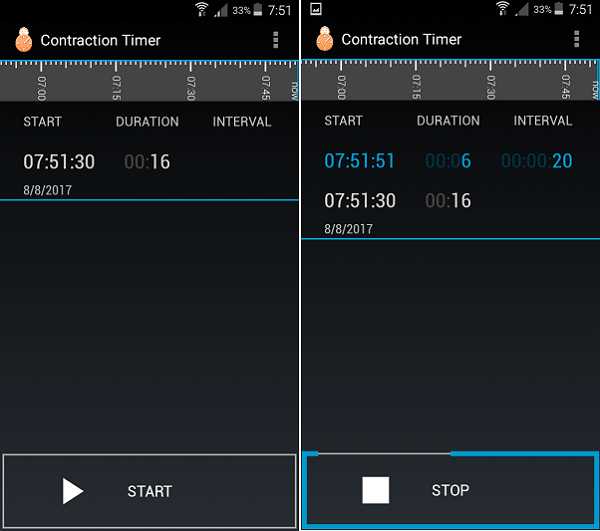Open overflow menu on the screen showing STOP
Viewport: 600px width, 531px height.
coord(577,40)
